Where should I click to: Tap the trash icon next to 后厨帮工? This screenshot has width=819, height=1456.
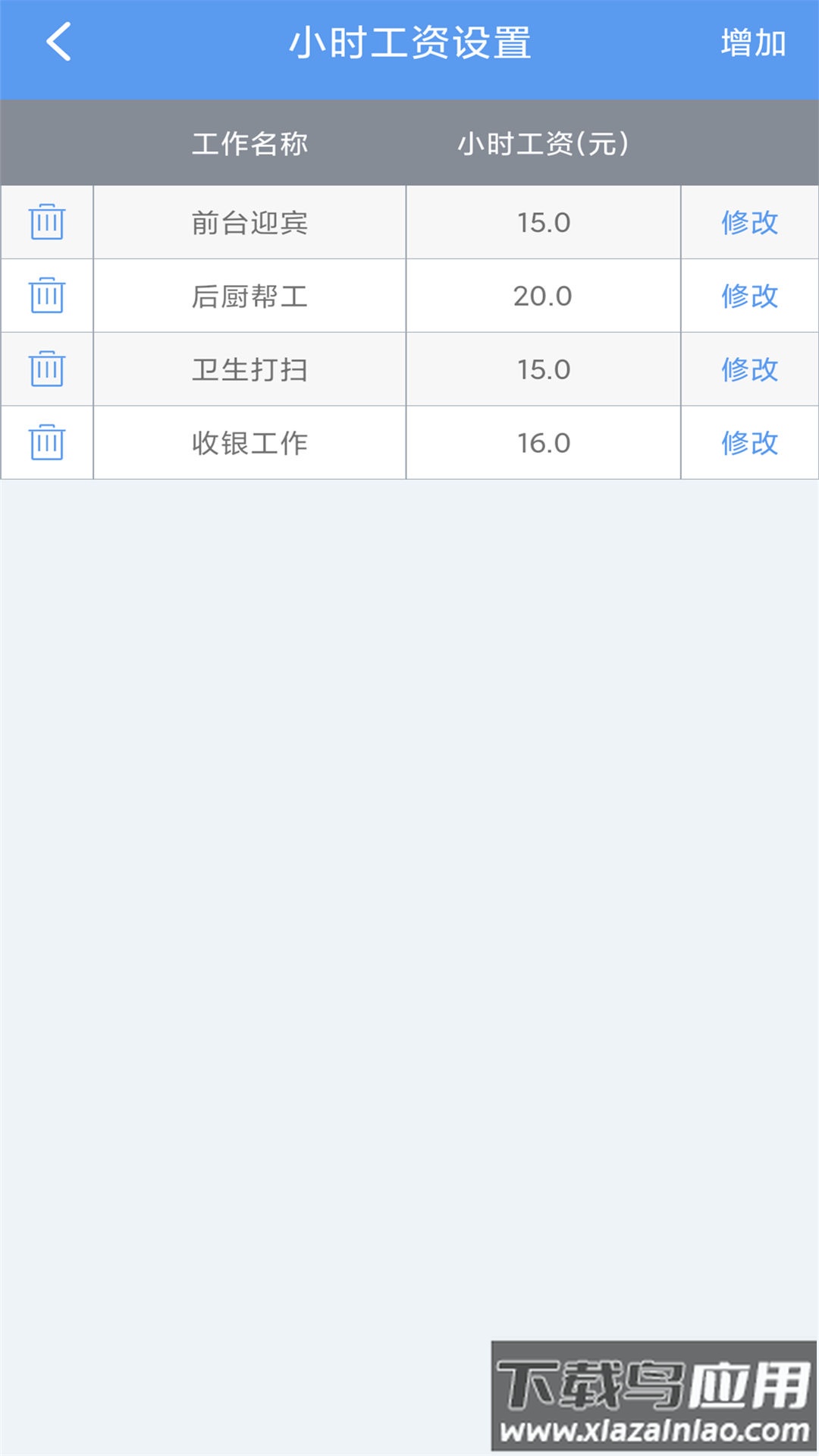[47, 296]
